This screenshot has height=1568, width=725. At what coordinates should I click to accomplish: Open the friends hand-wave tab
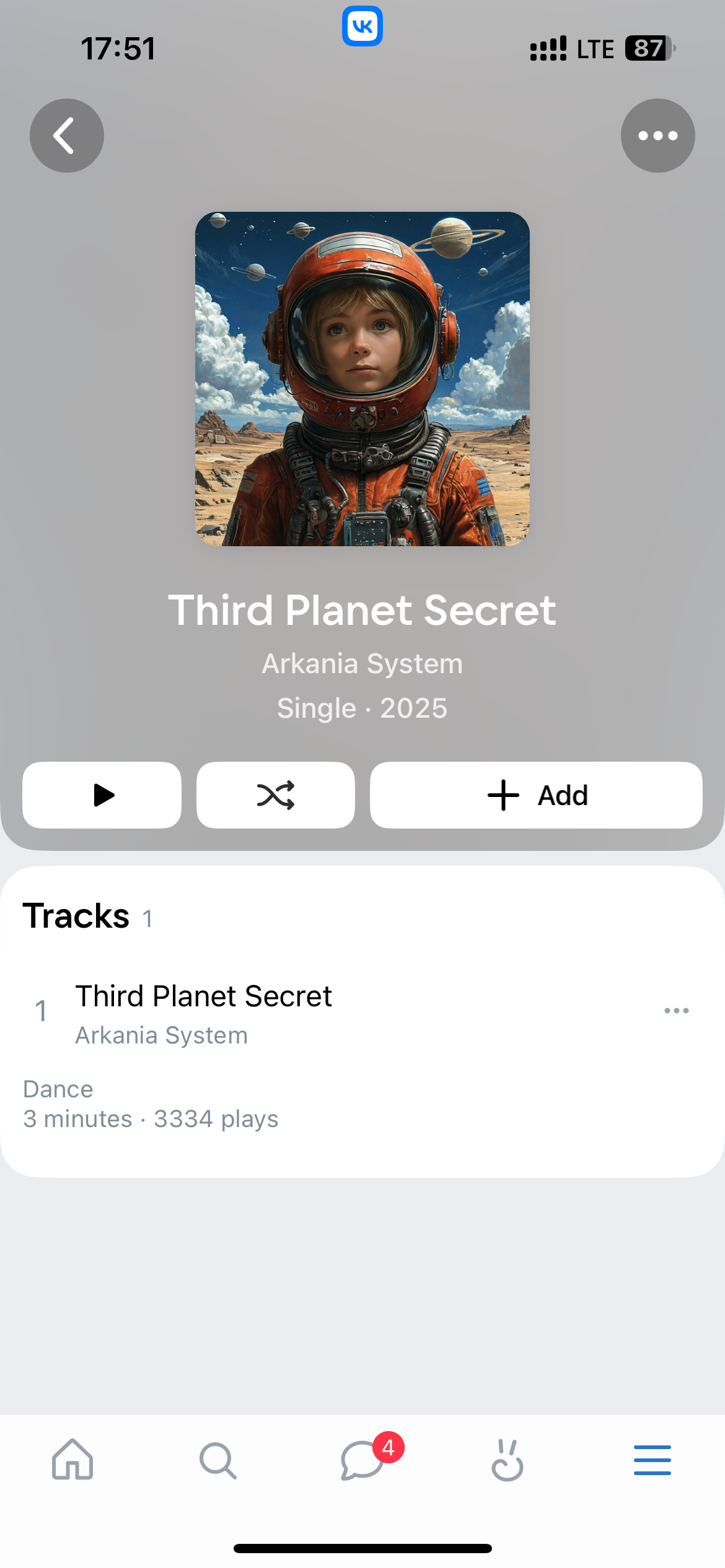pyautogui.click(x=507, y=1460)
